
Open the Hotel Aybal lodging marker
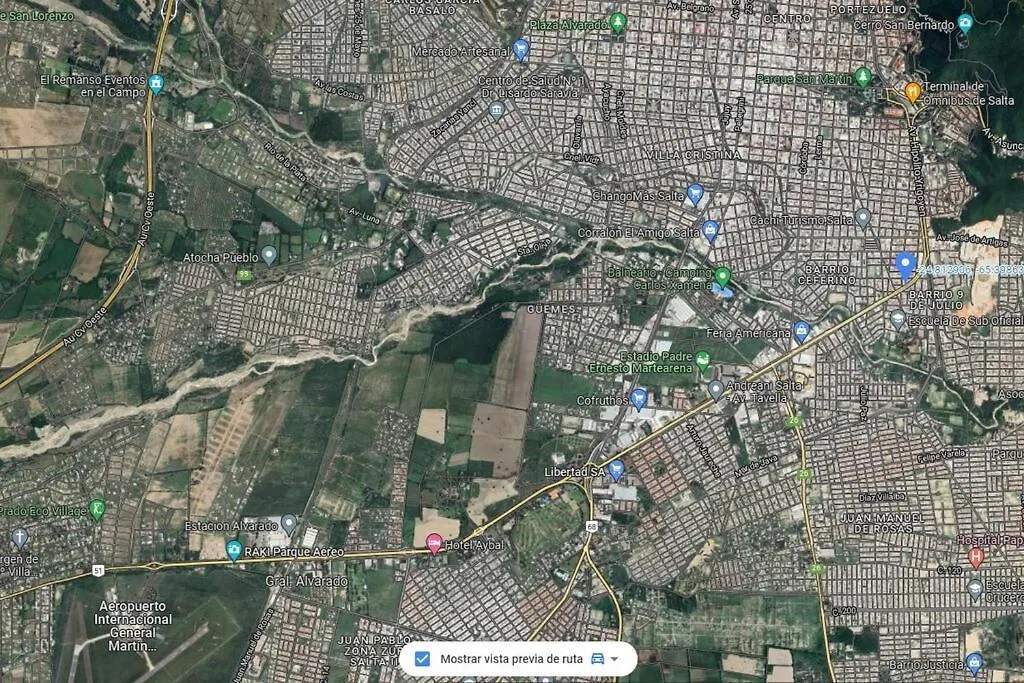click(434, 543)
